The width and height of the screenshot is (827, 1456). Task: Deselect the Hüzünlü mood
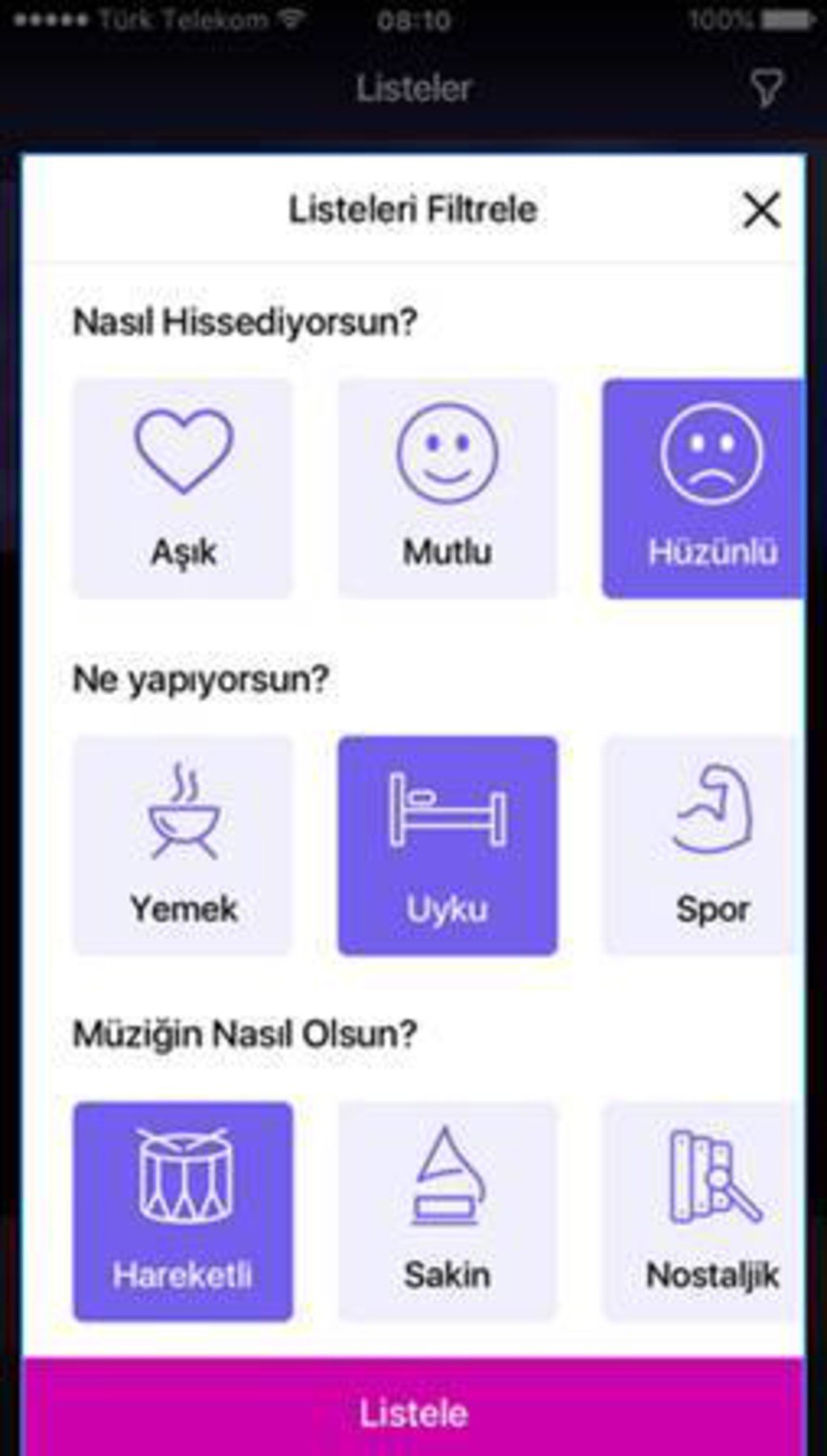[x=703, y=489]
